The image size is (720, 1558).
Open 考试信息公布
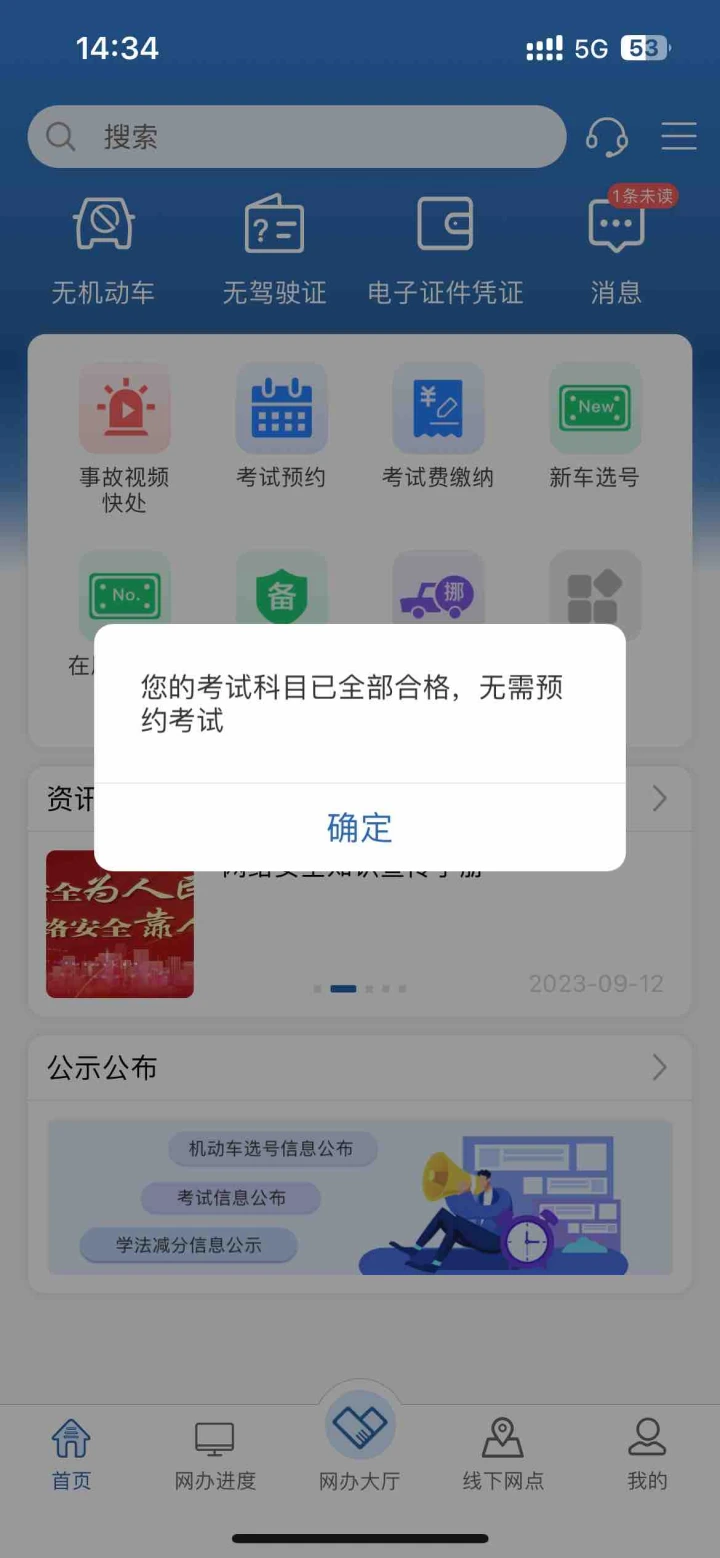231,1197
